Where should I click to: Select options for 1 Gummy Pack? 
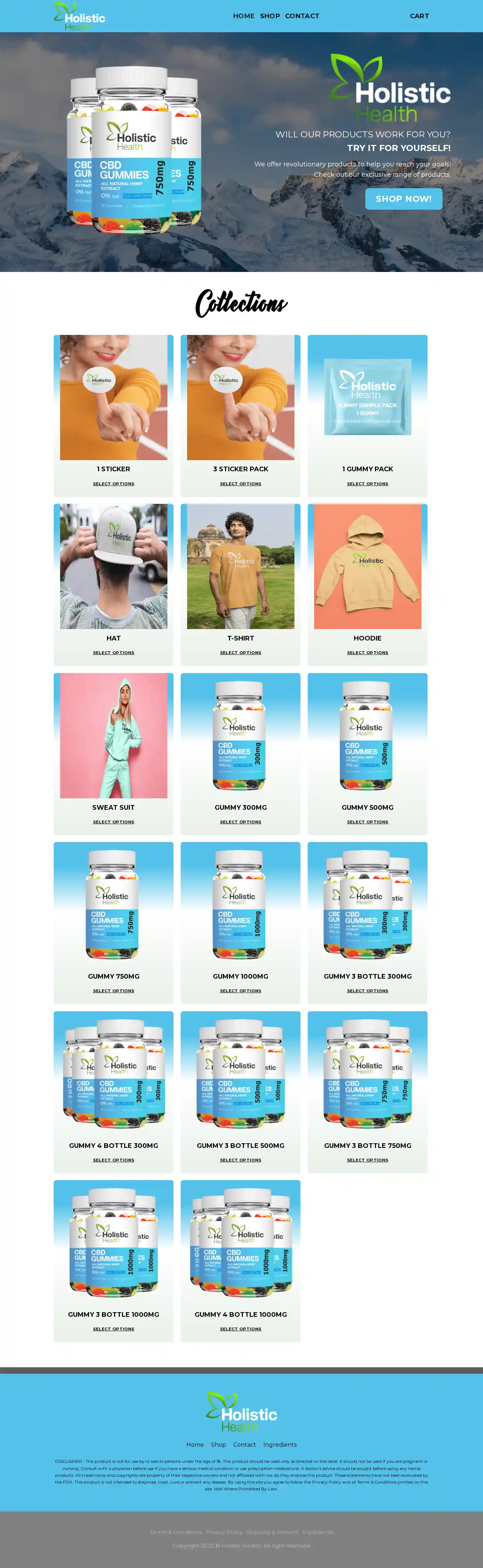(367, 483)
